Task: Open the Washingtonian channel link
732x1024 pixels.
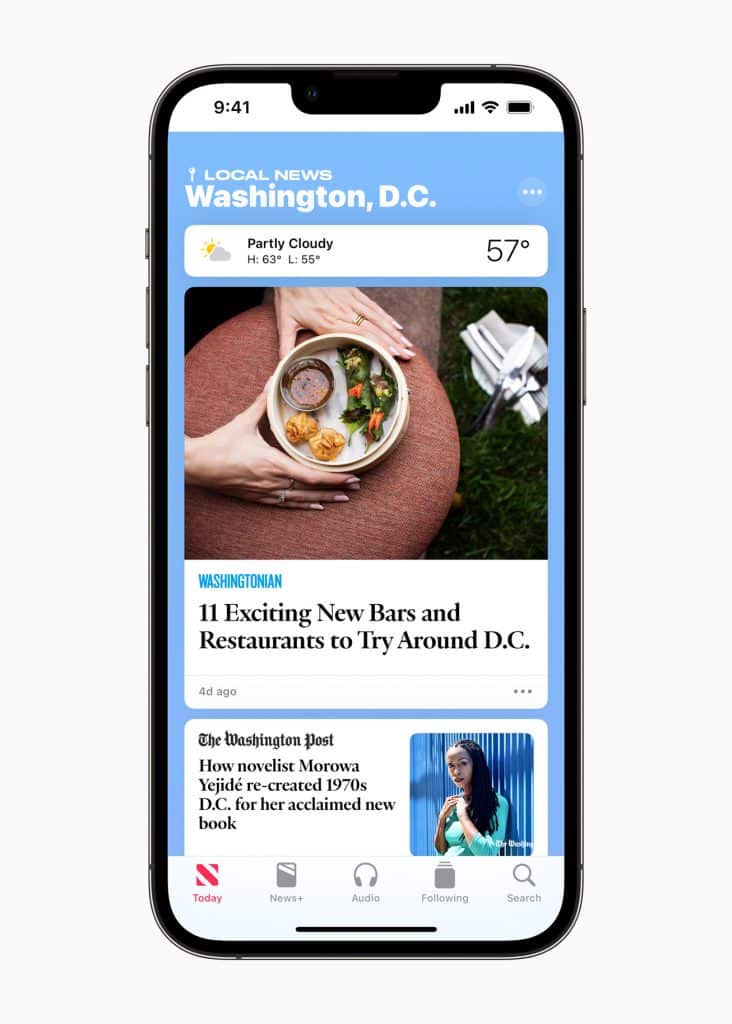Action: [x=240, y=580]
